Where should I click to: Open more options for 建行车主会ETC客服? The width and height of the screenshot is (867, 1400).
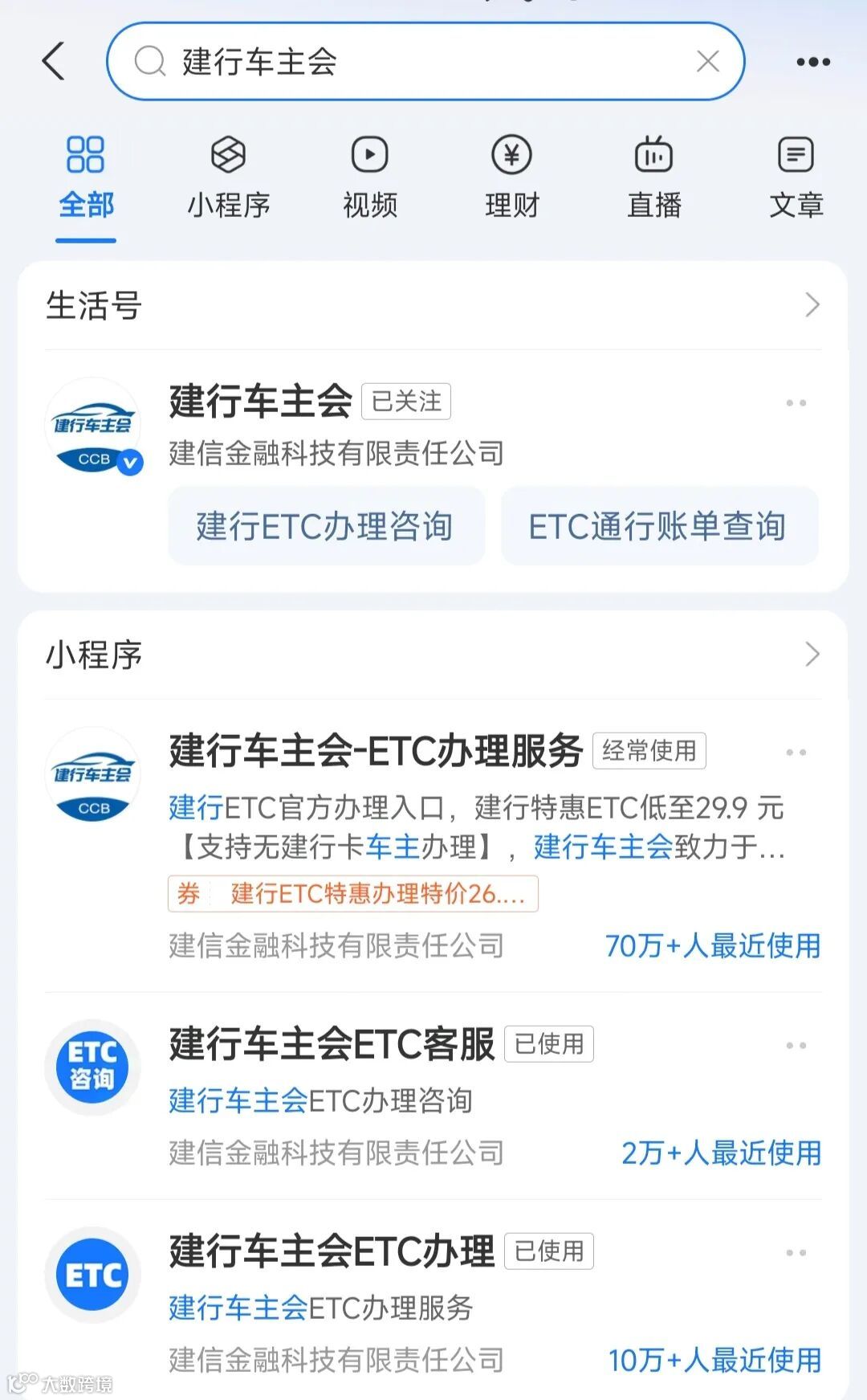tap(796, 1045)
